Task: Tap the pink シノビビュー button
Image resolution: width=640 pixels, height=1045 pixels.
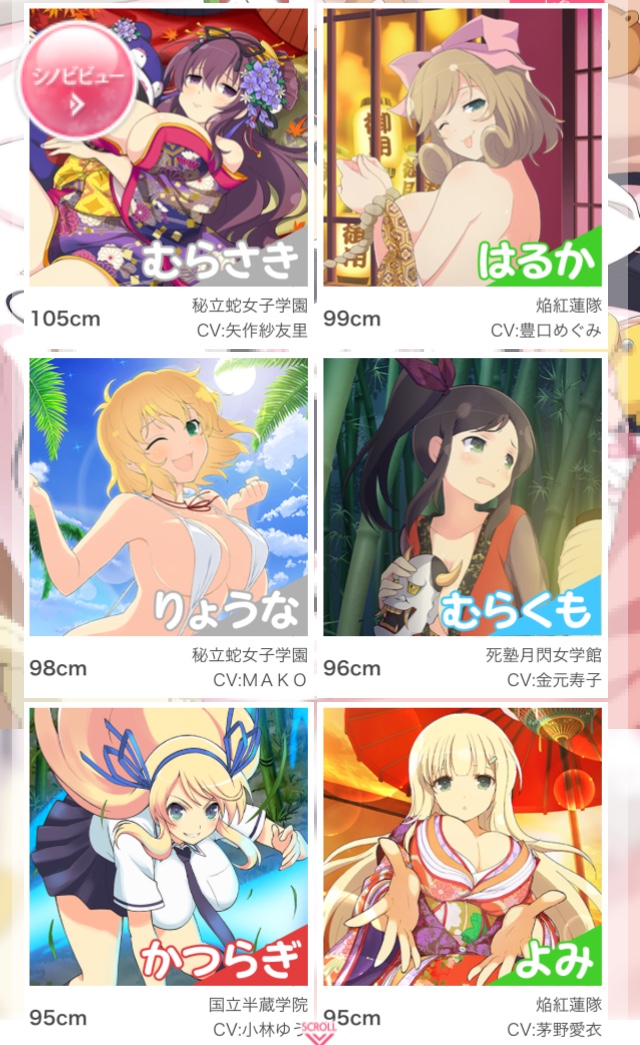Action: [x=80, y=82]
